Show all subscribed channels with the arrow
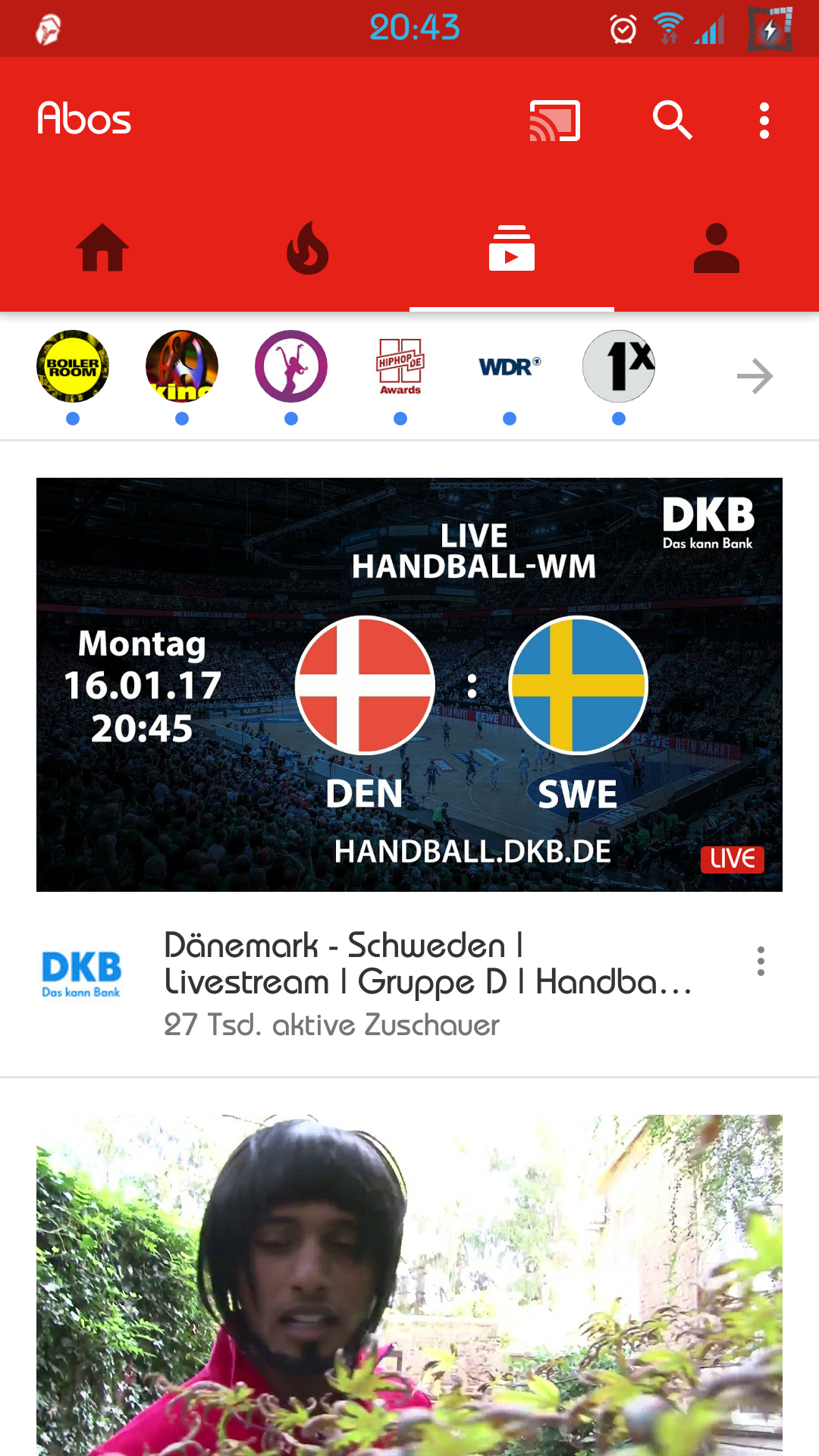819x1456 pixels. 755,376
